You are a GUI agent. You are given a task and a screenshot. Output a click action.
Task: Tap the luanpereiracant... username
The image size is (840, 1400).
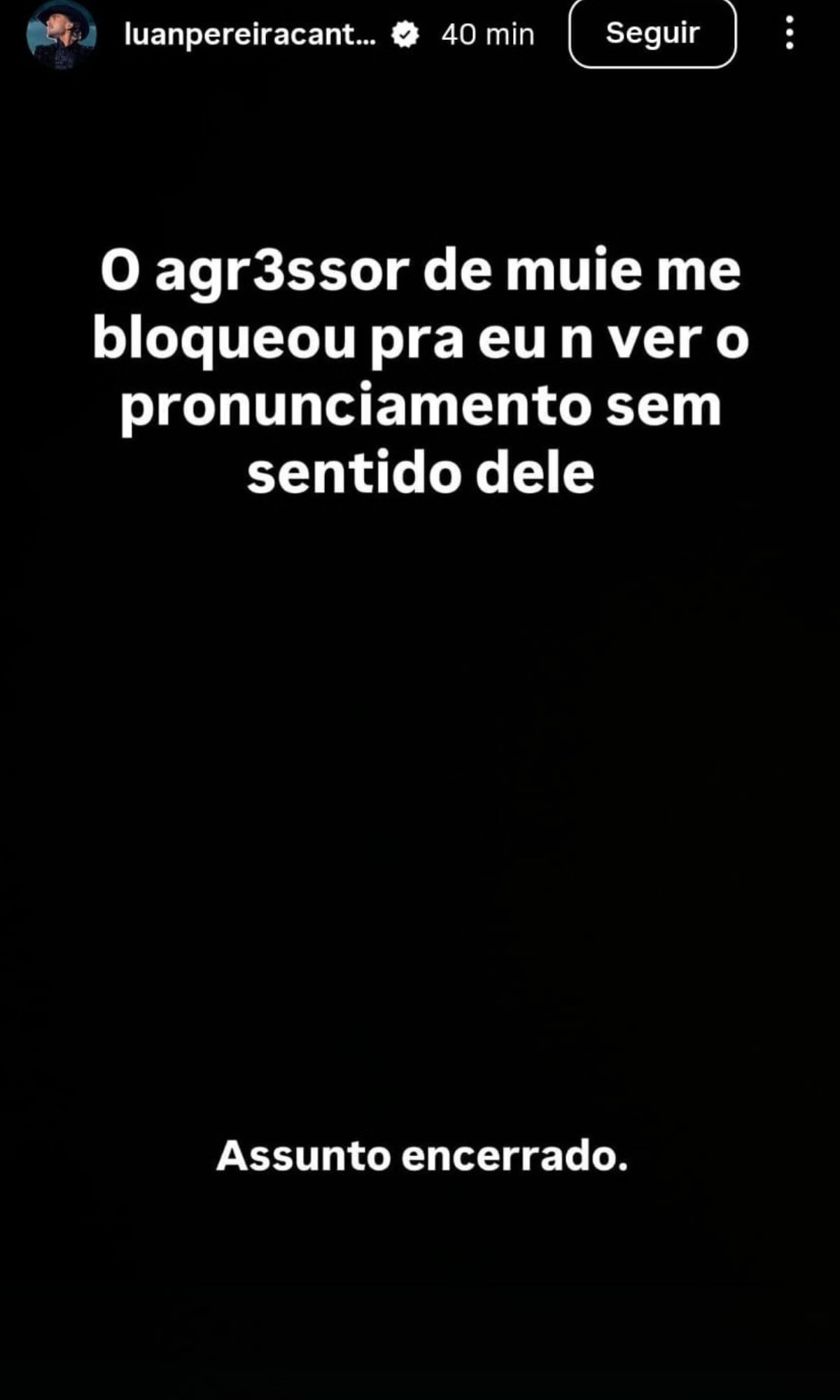(x=250, y=34)
